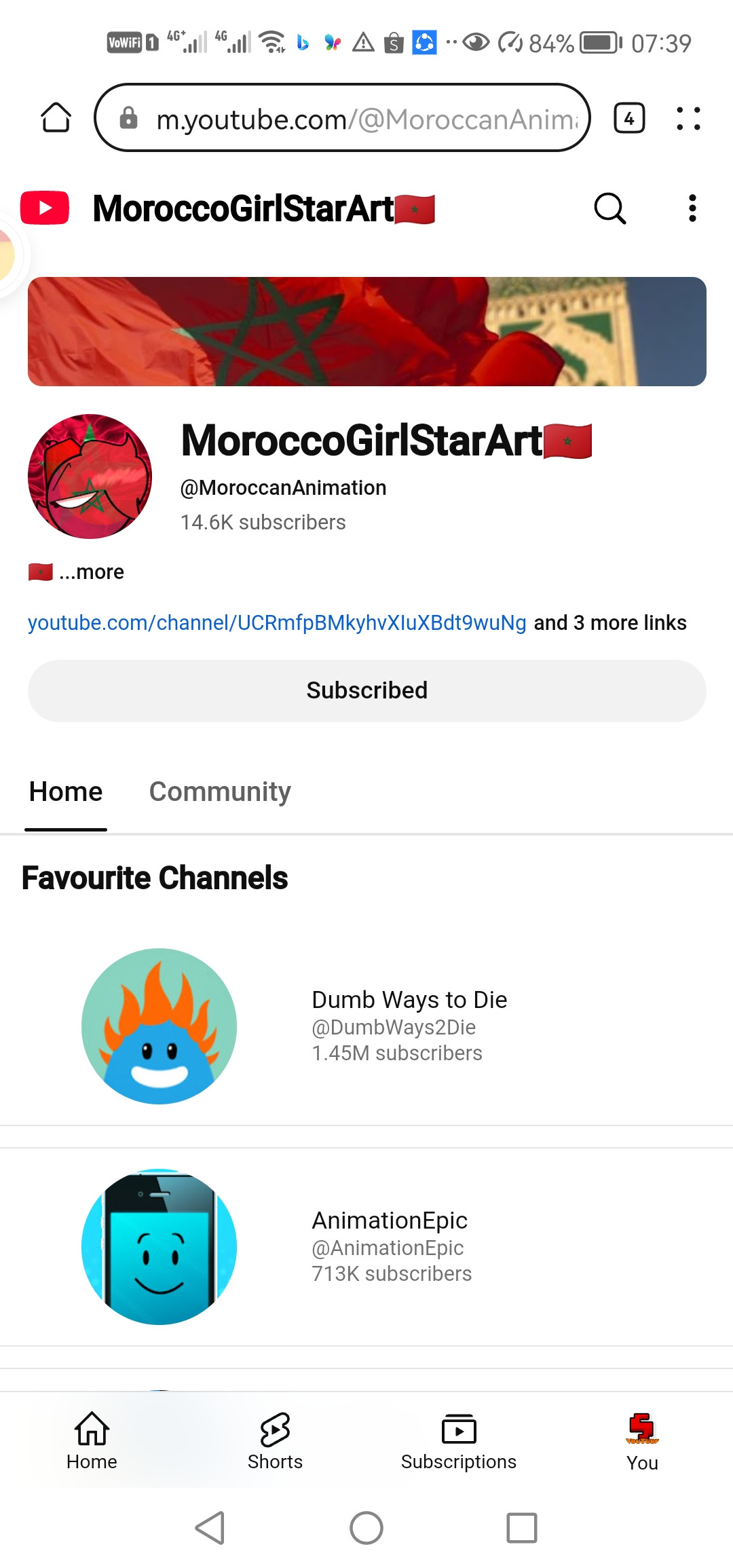Open Dumb Ways to Die channel
Screen dimensions: 733x1568
click(409, 1000)
